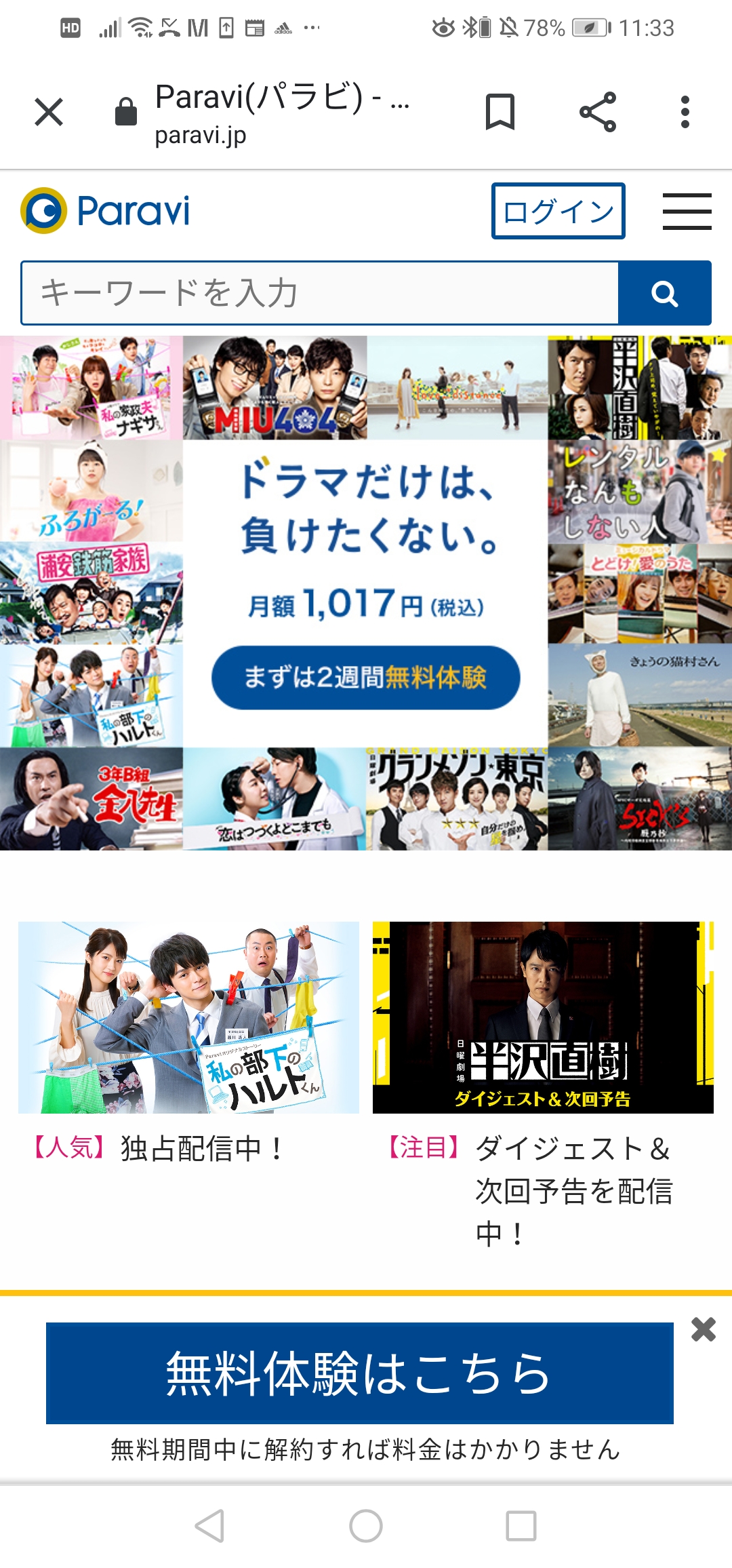Open the hamburger menu
The image size is (732, 1568).
(x=687, y=211)
